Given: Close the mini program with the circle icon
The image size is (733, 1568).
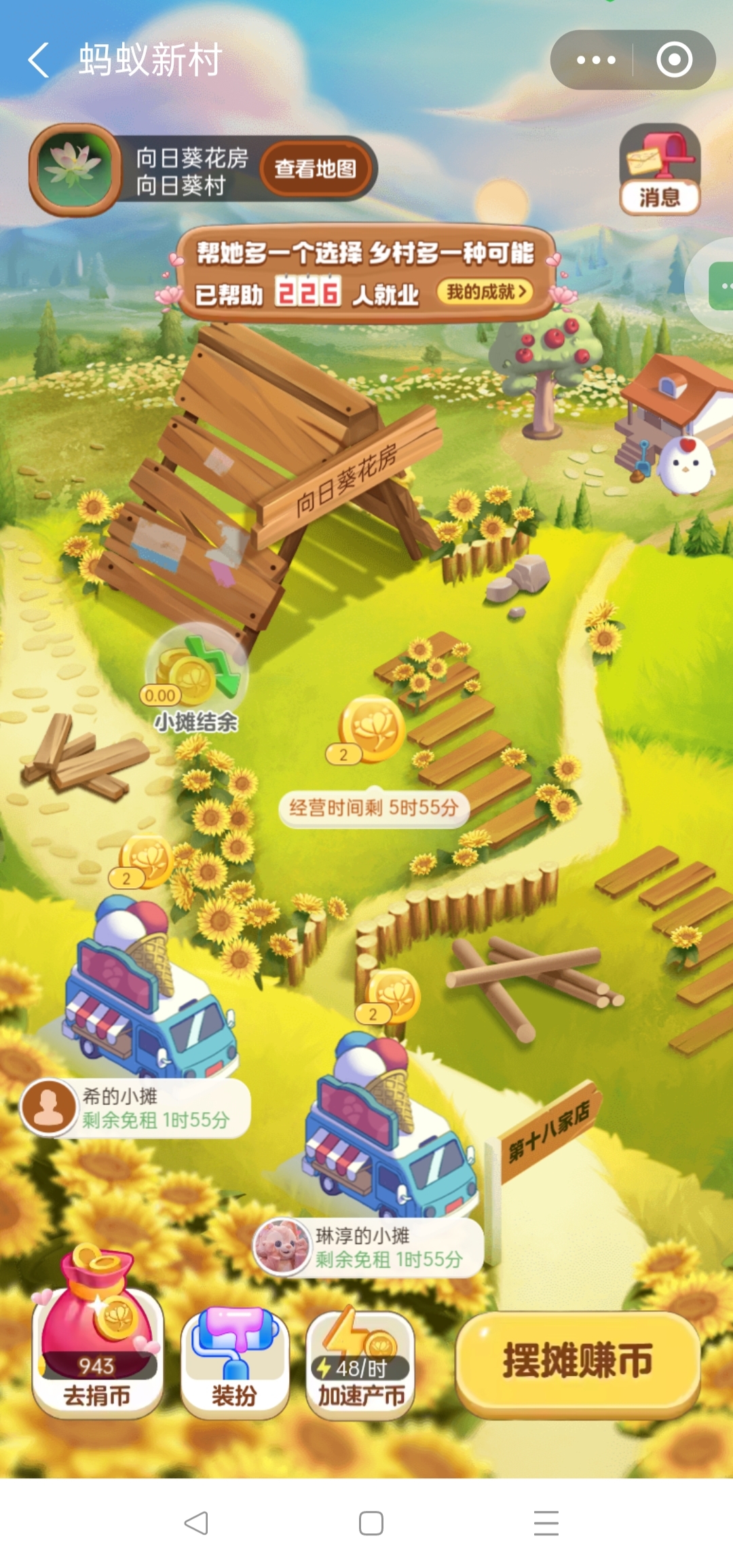Looking at the screenshot, I should [x=674, y=60].
